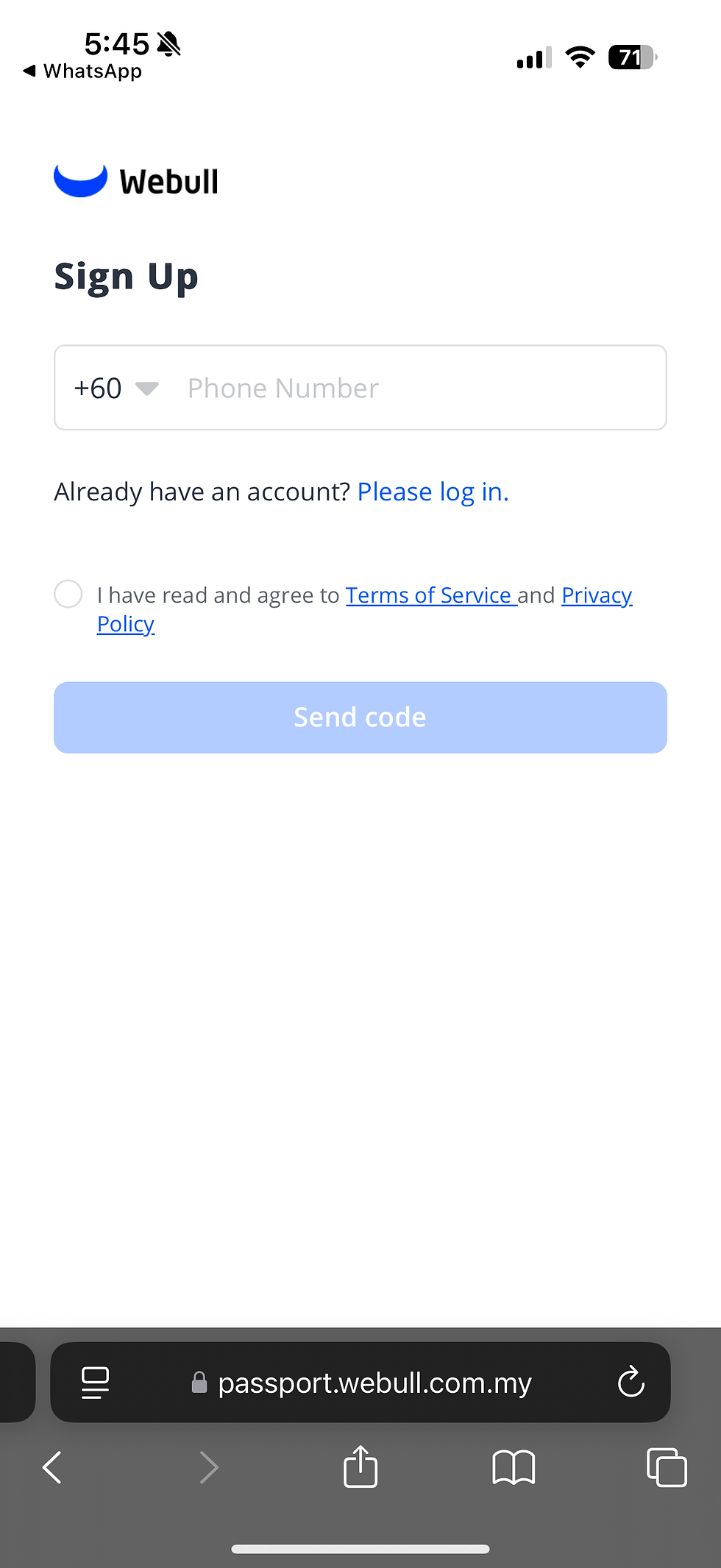
Task: Return to WhatsApp via status bar
Action: tap(82, 71)
